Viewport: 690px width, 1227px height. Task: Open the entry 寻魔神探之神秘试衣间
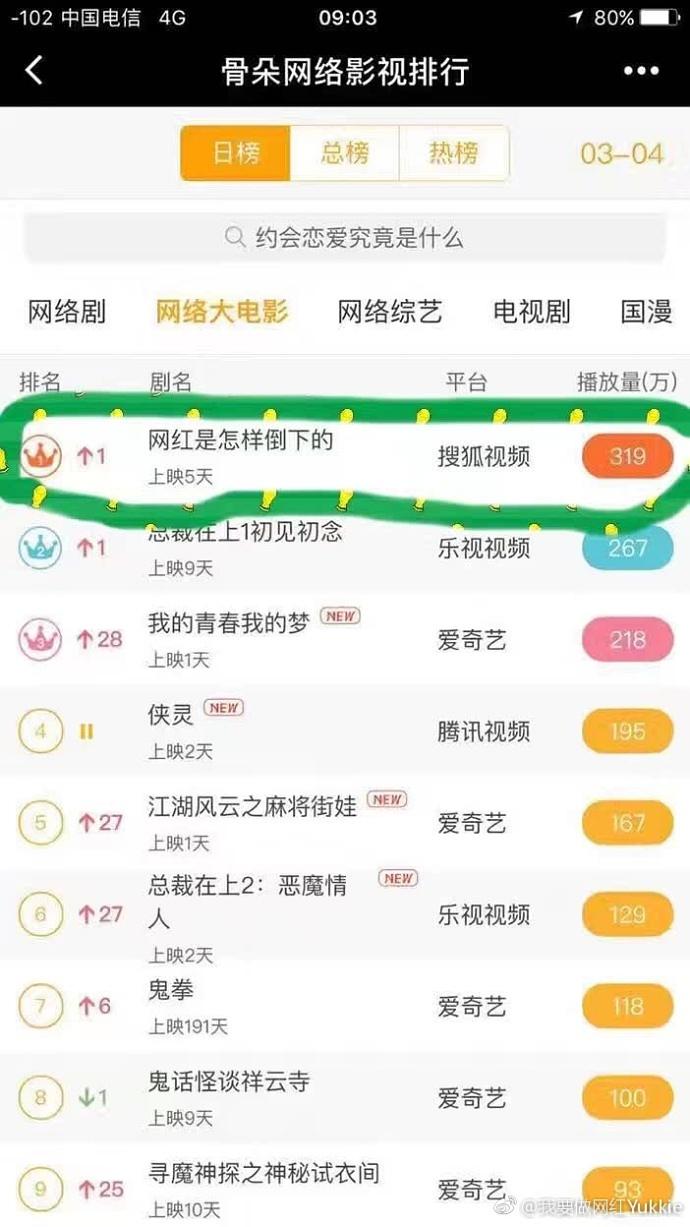263,1173
